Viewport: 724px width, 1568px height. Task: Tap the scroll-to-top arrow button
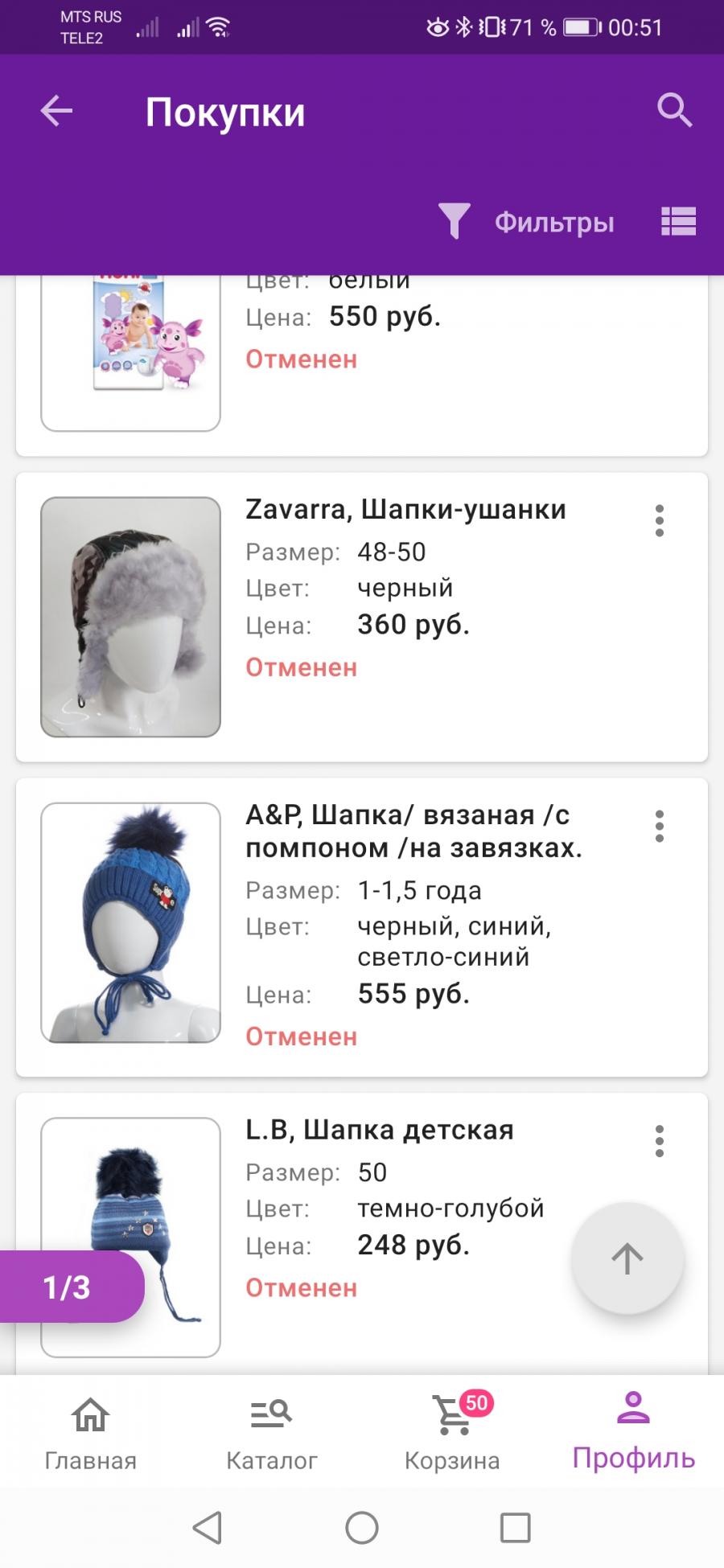(x=627, y=1258)
